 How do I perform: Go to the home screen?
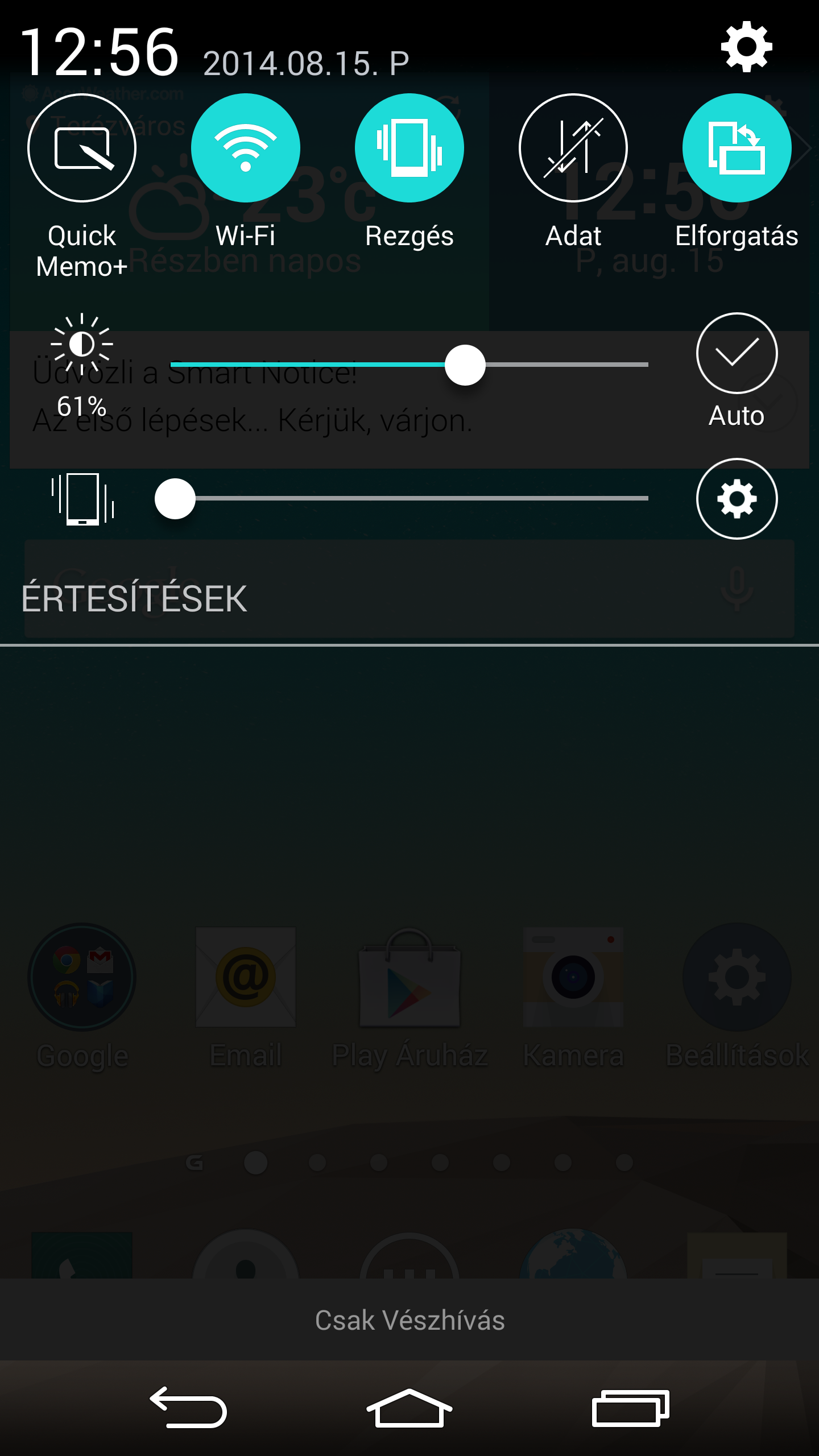pos(409,1408)
